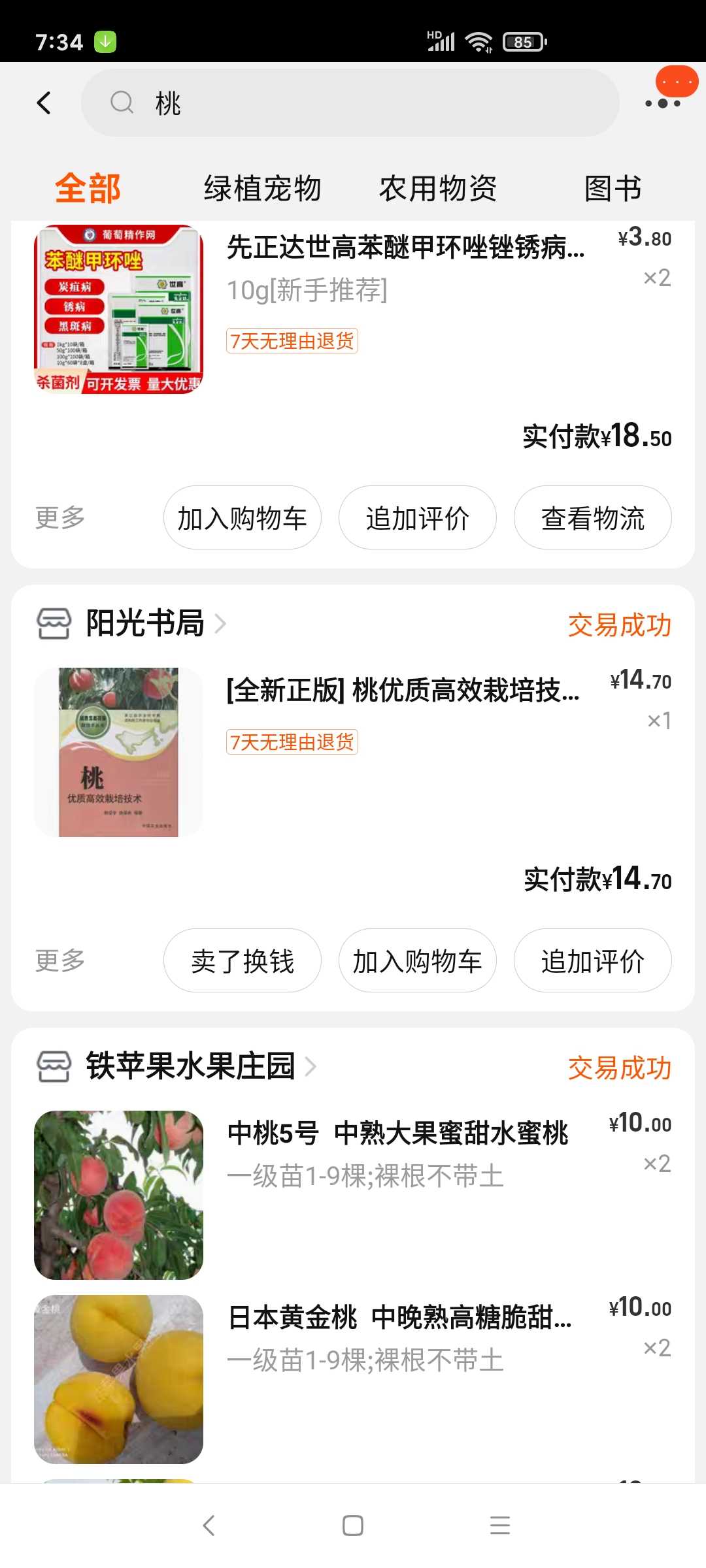Image resolution: width=706 pixels, height=1568 pixels.
Task: Add the peach book to cart
Action: tap(417, 961)
